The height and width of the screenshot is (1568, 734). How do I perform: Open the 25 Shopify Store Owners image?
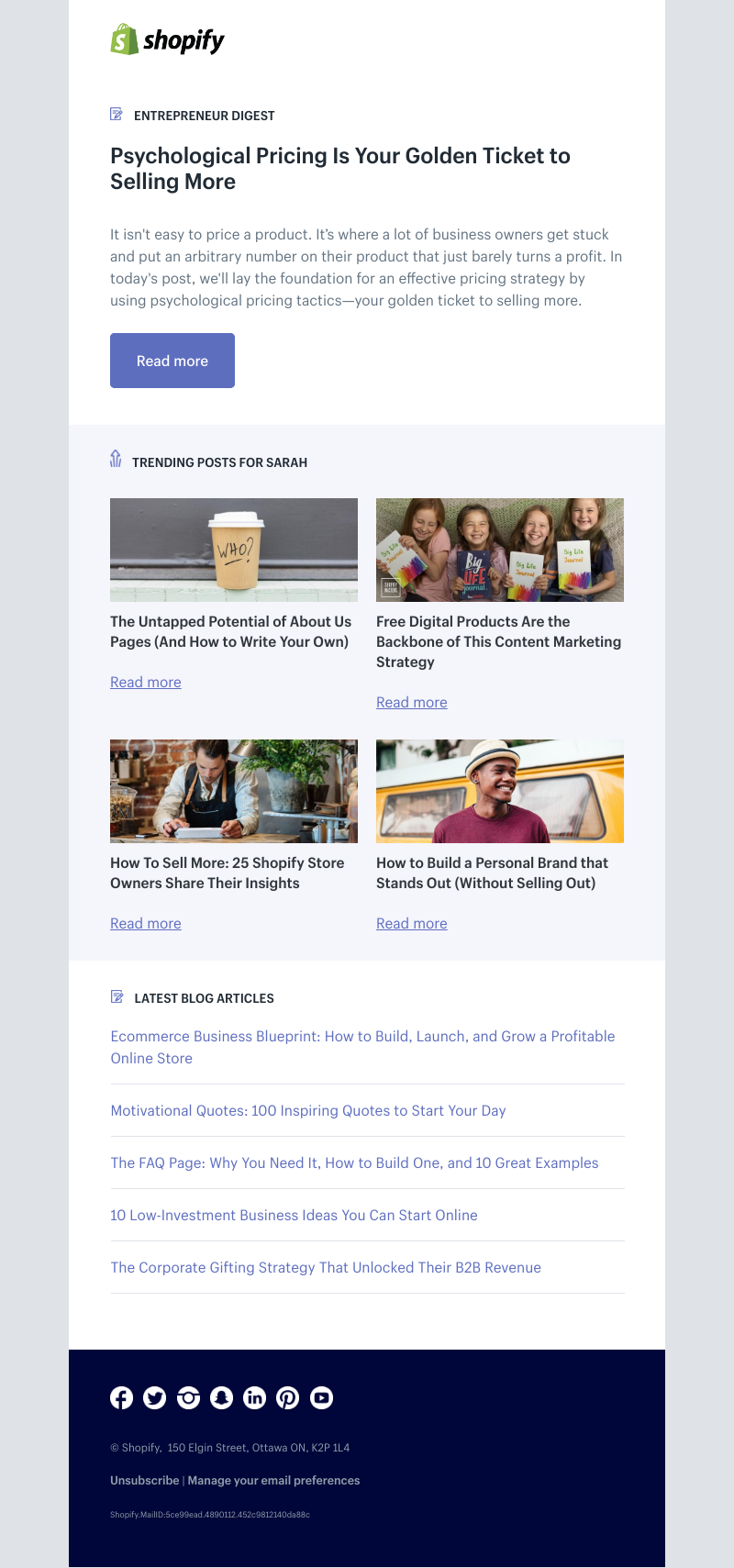pos(234,791)
